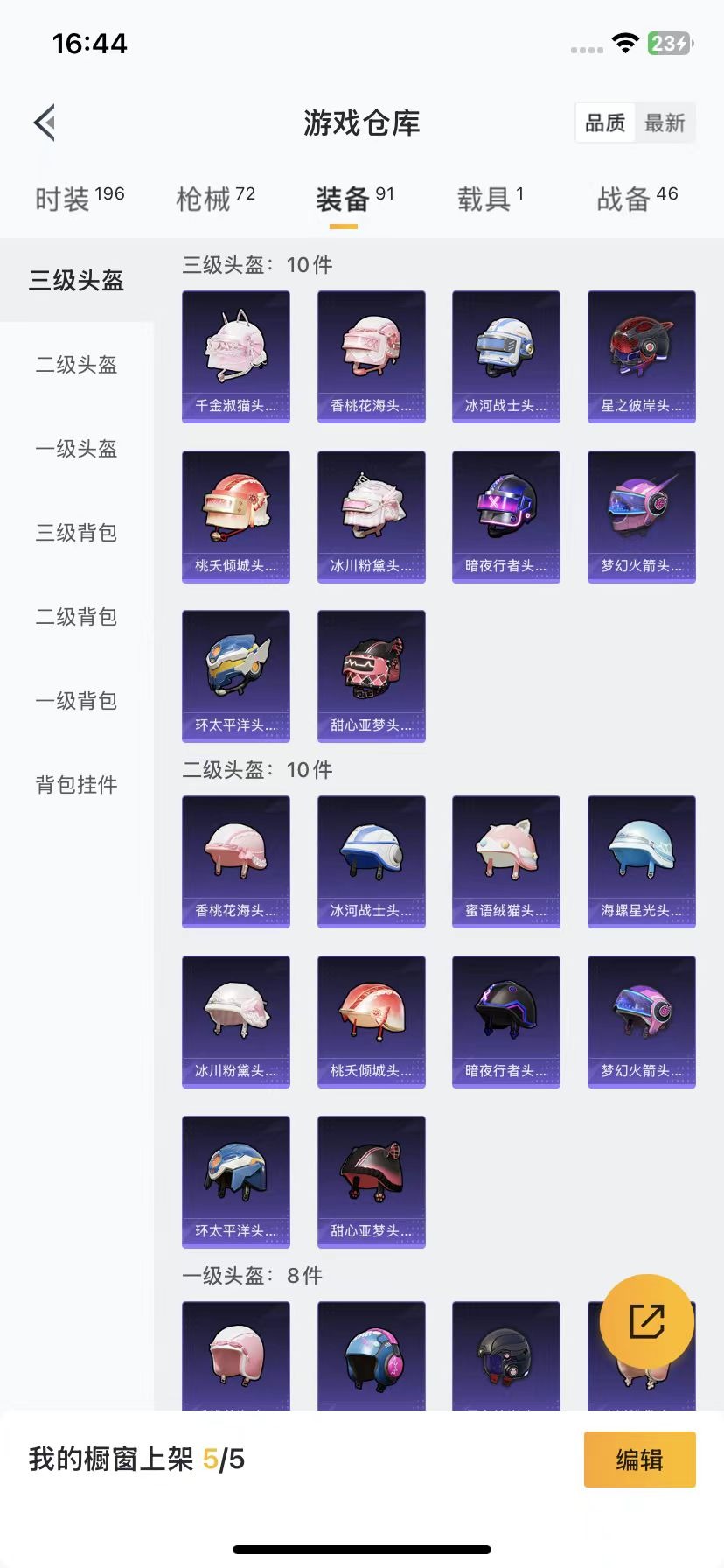The height and width of the screenshot is (1568, 724).
Task: Open the 战备 tab
Action: 637,199
